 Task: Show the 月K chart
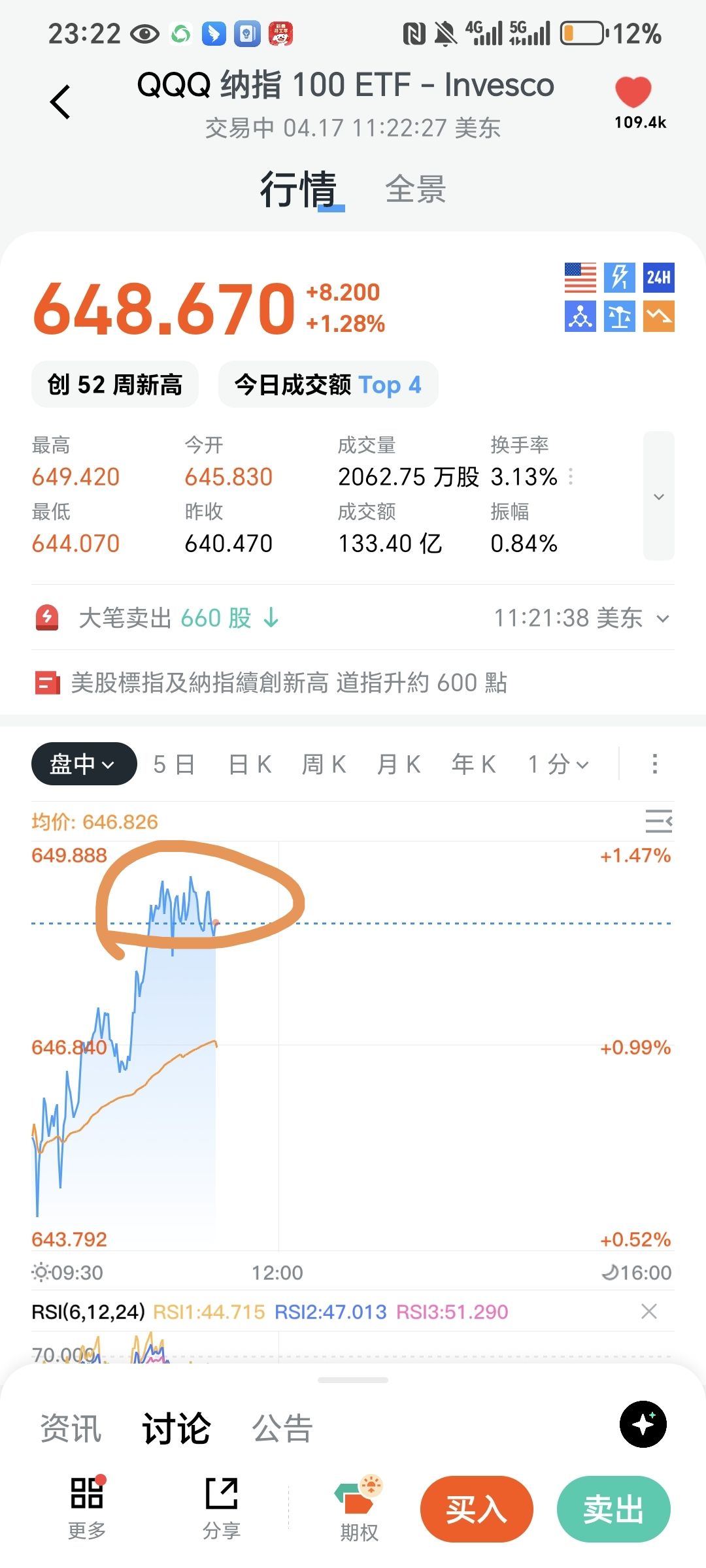tap(398, 764)
